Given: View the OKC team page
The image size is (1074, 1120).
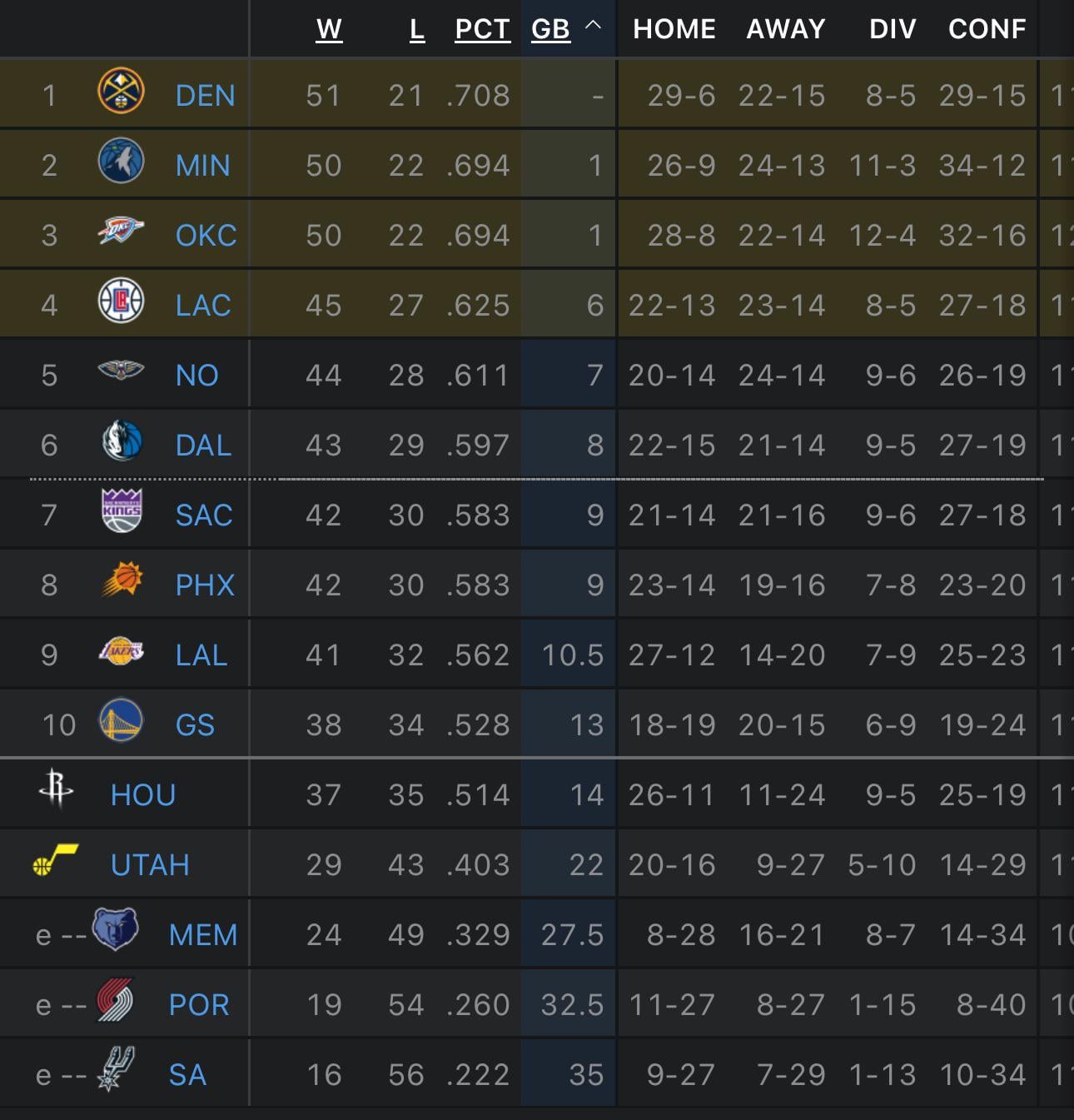Looking at the screenshot, I should pos(206,236).
